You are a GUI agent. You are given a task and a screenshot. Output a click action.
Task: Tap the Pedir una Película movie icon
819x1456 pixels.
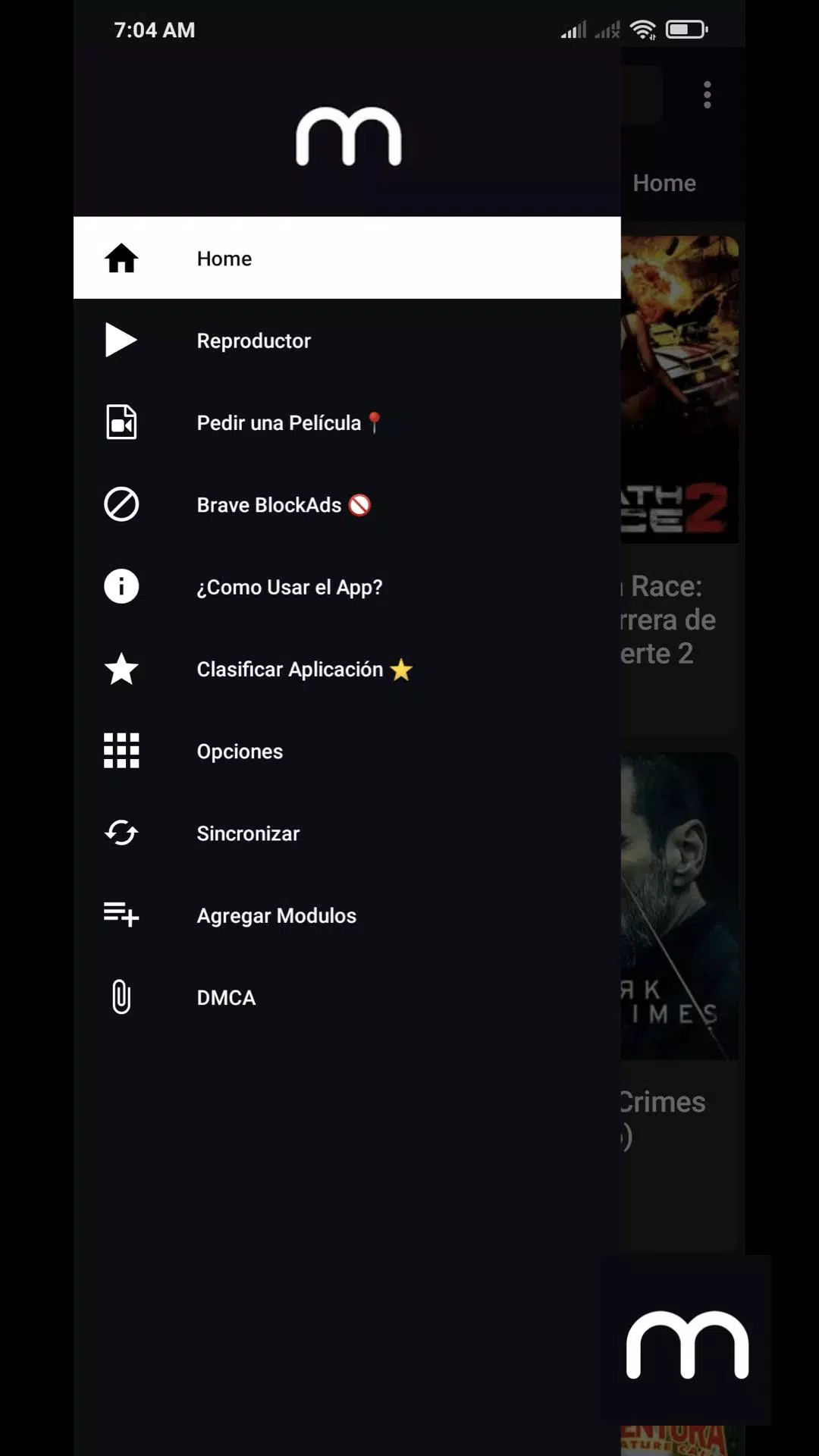pyautogui.click(x=121, y=422)
